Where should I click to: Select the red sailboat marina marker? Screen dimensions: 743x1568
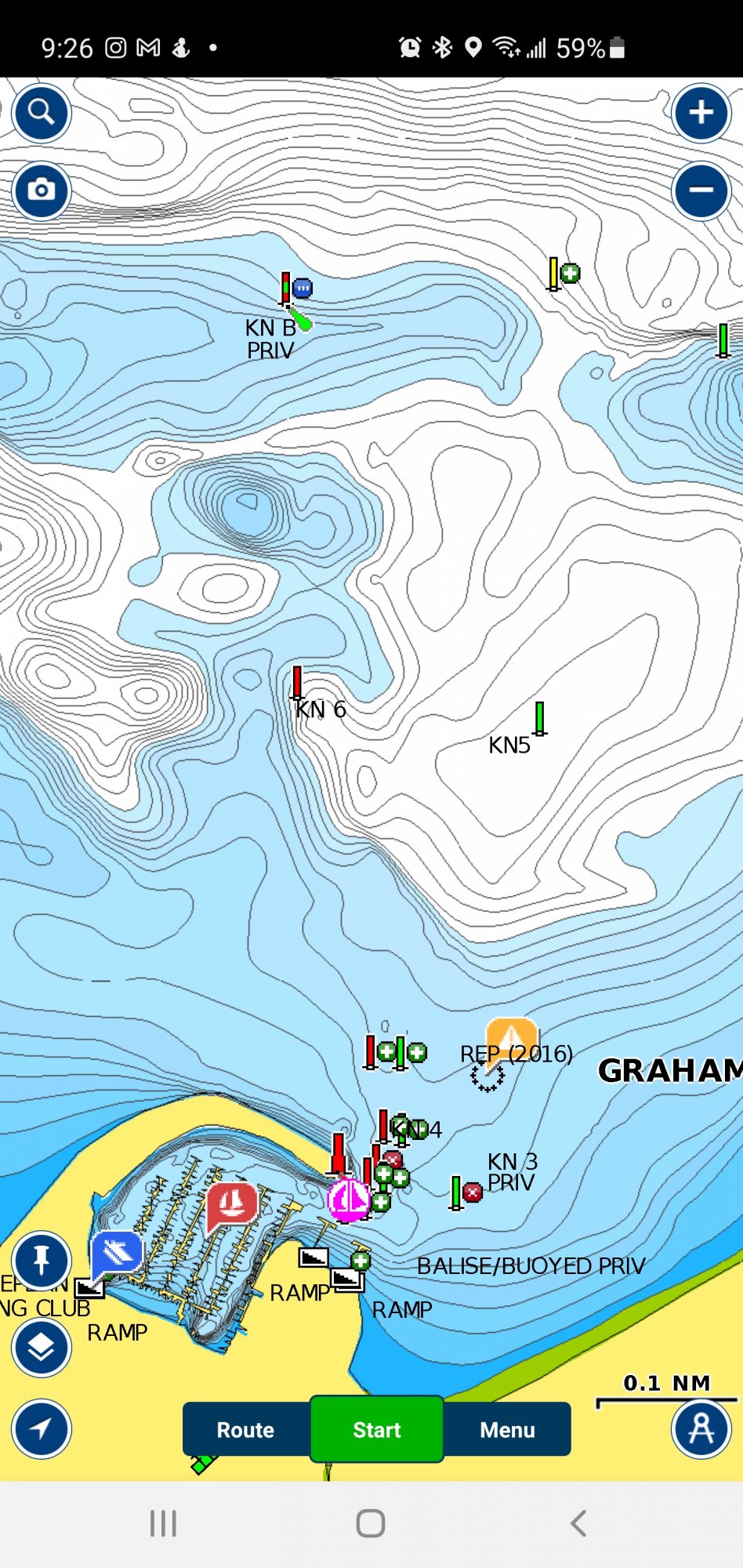pyautogui.click(x=232, y=1203)
